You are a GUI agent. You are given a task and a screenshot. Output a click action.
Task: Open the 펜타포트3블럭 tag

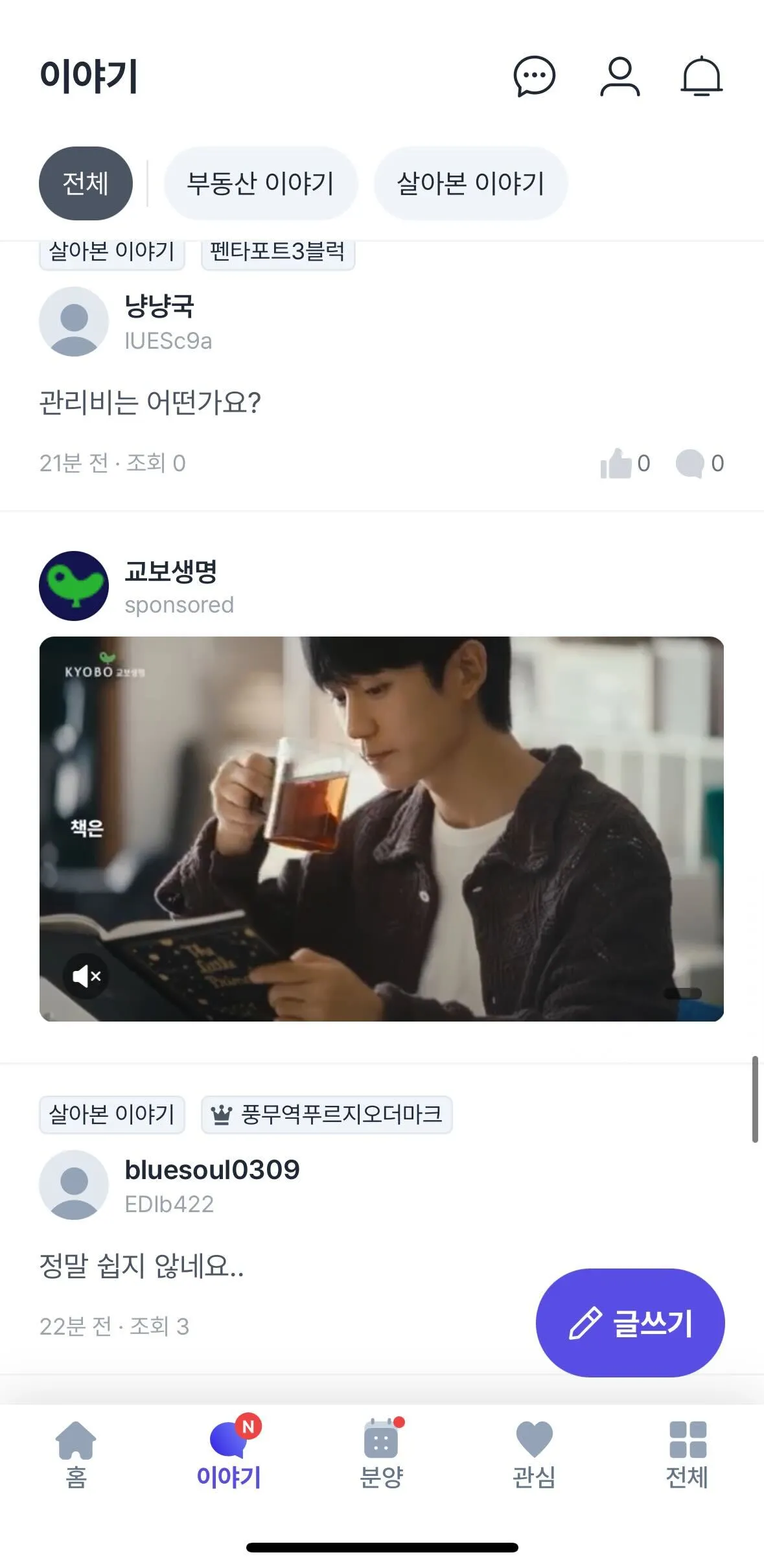click(277, 252)
